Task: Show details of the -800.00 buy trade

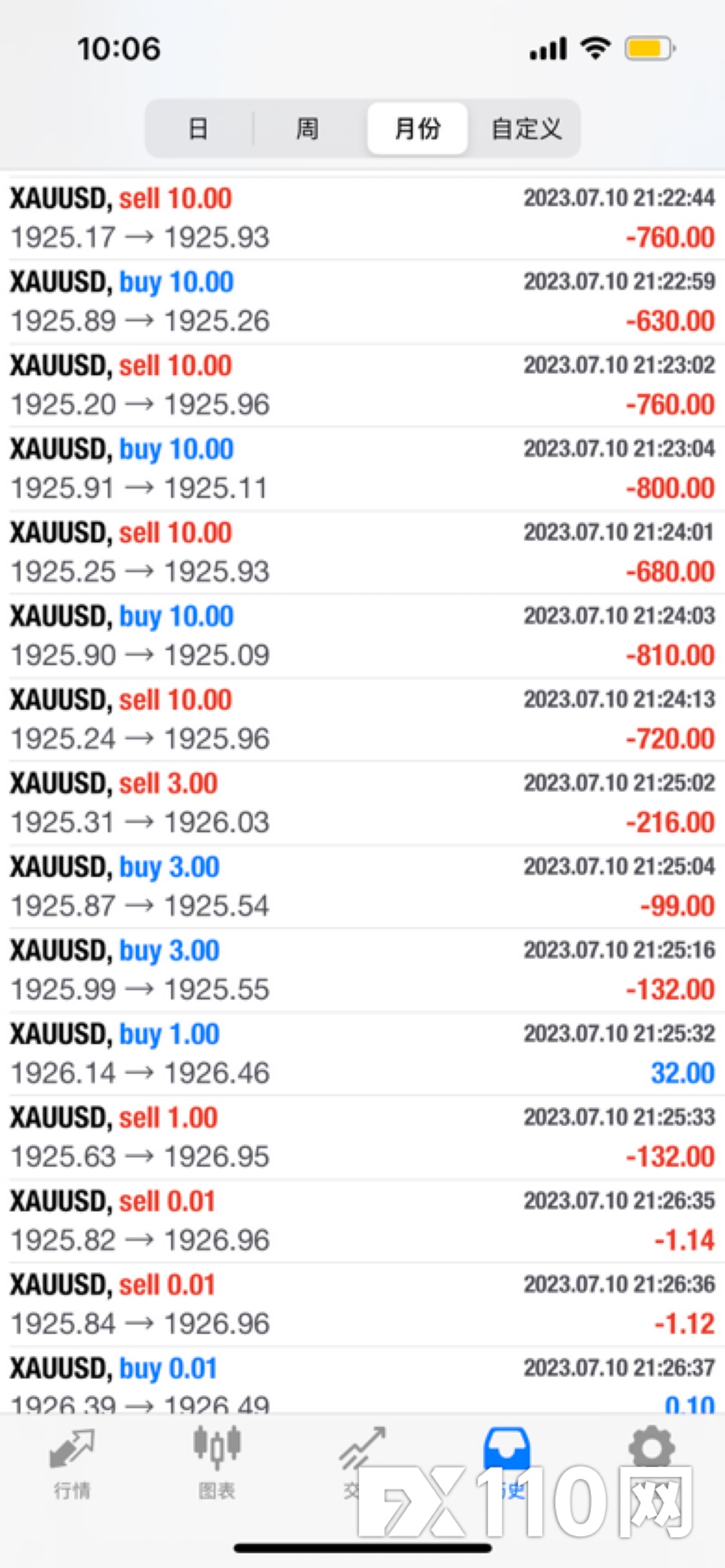Action: [x=362, y=469]
